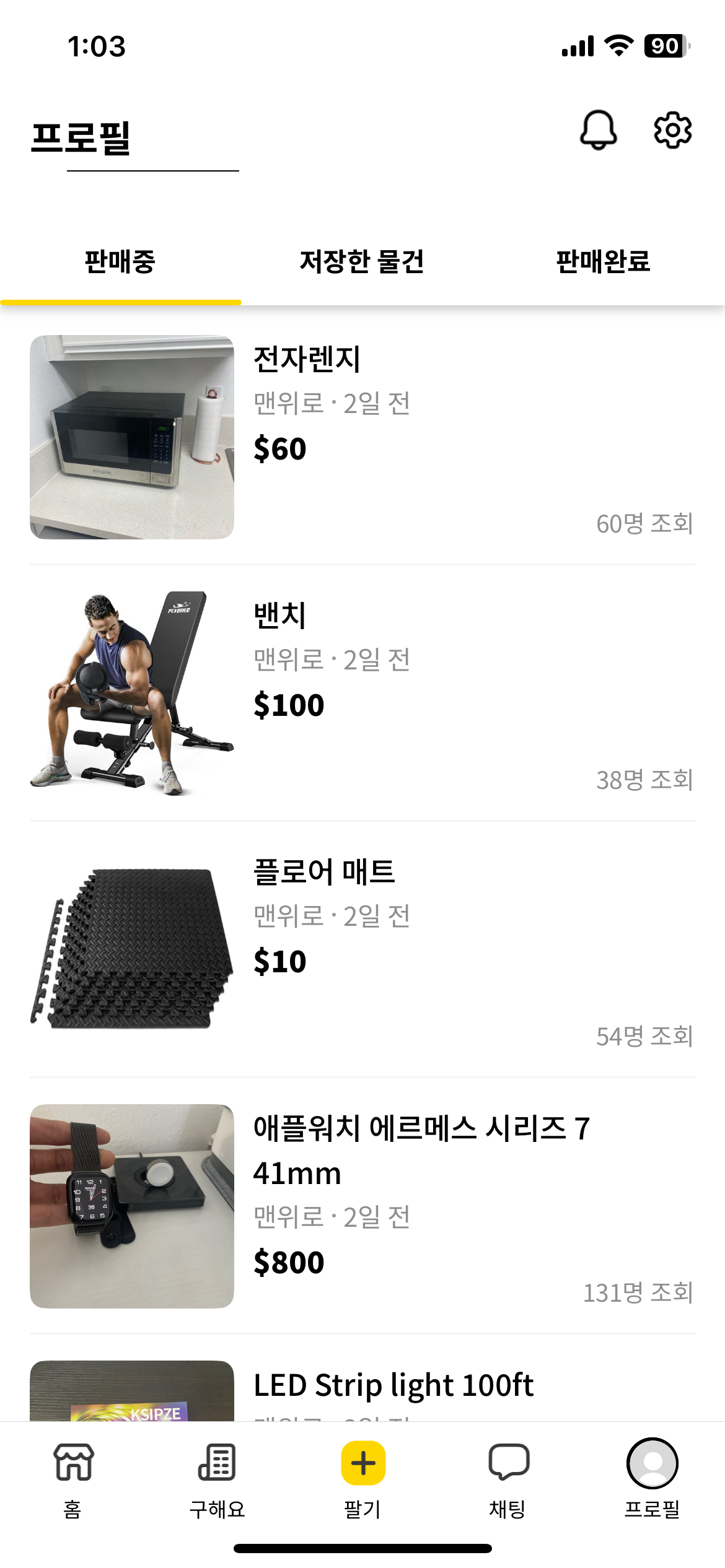Open the LED Strip light 100ft listing
Image resolution: width=725 pixels, height=1568 pixels.
click(x=393, y=1386)
